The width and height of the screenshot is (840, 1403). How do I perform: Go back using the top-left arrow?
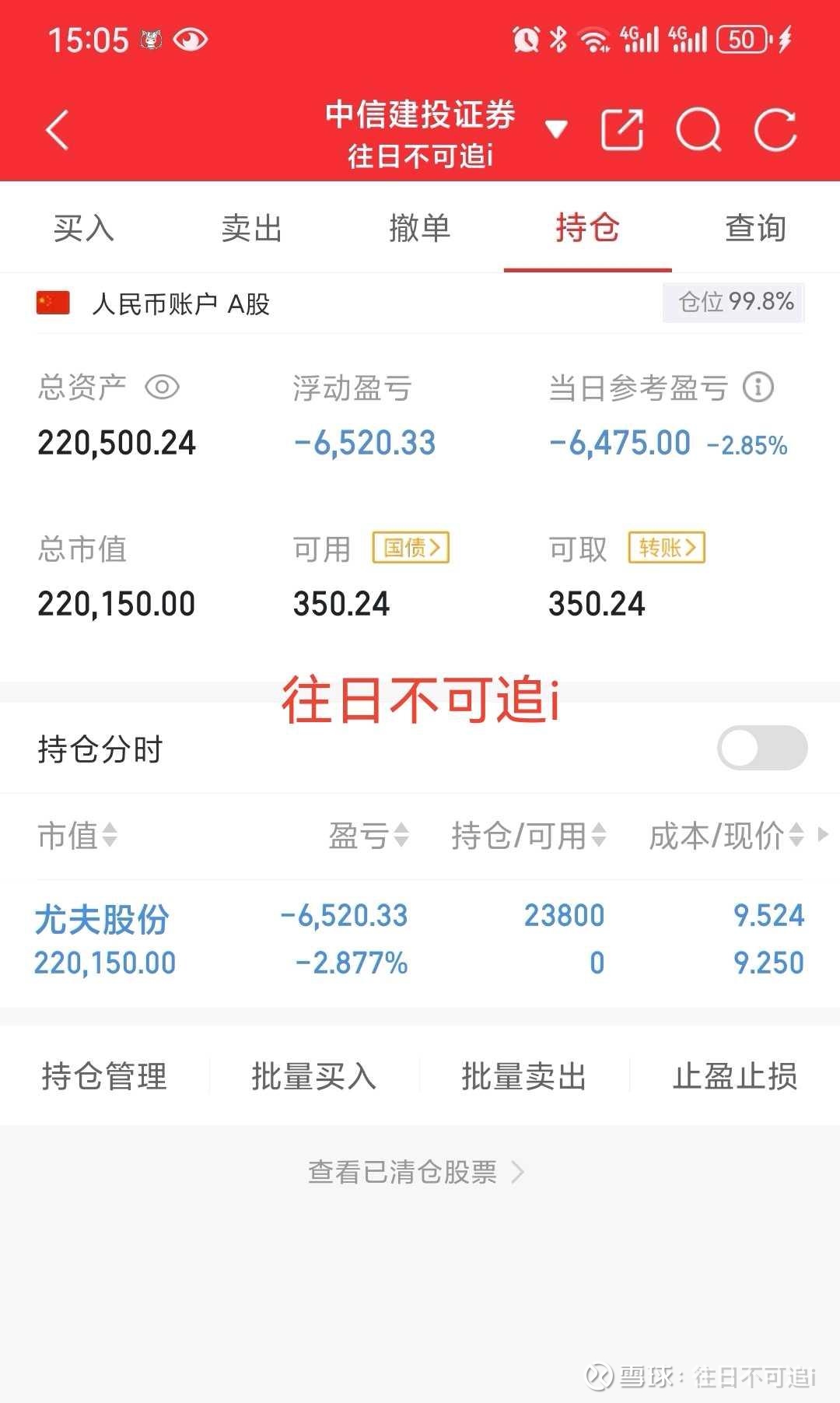coord(58,129)
